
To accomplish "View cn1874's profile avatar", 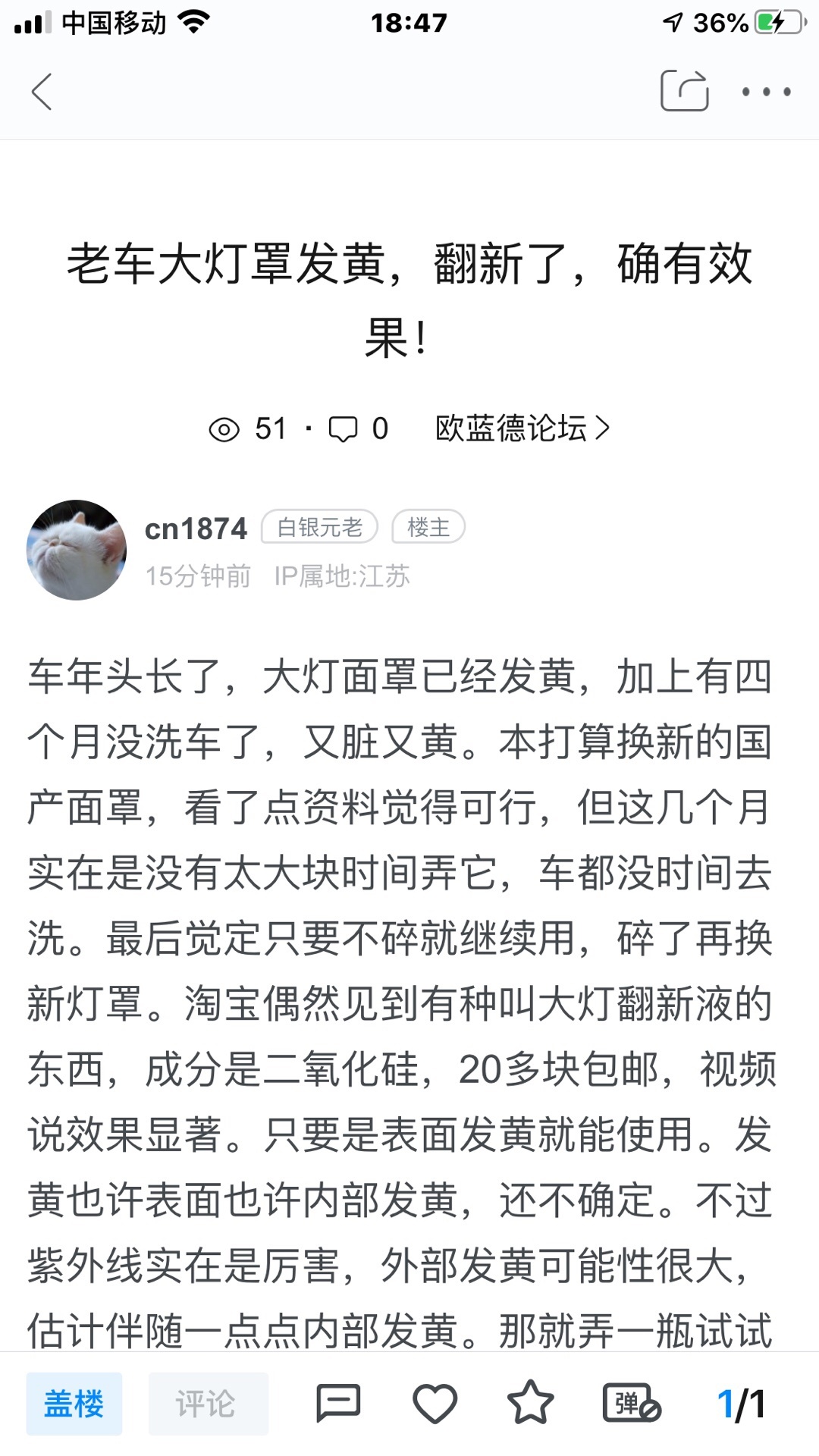I will click(77, 550).
